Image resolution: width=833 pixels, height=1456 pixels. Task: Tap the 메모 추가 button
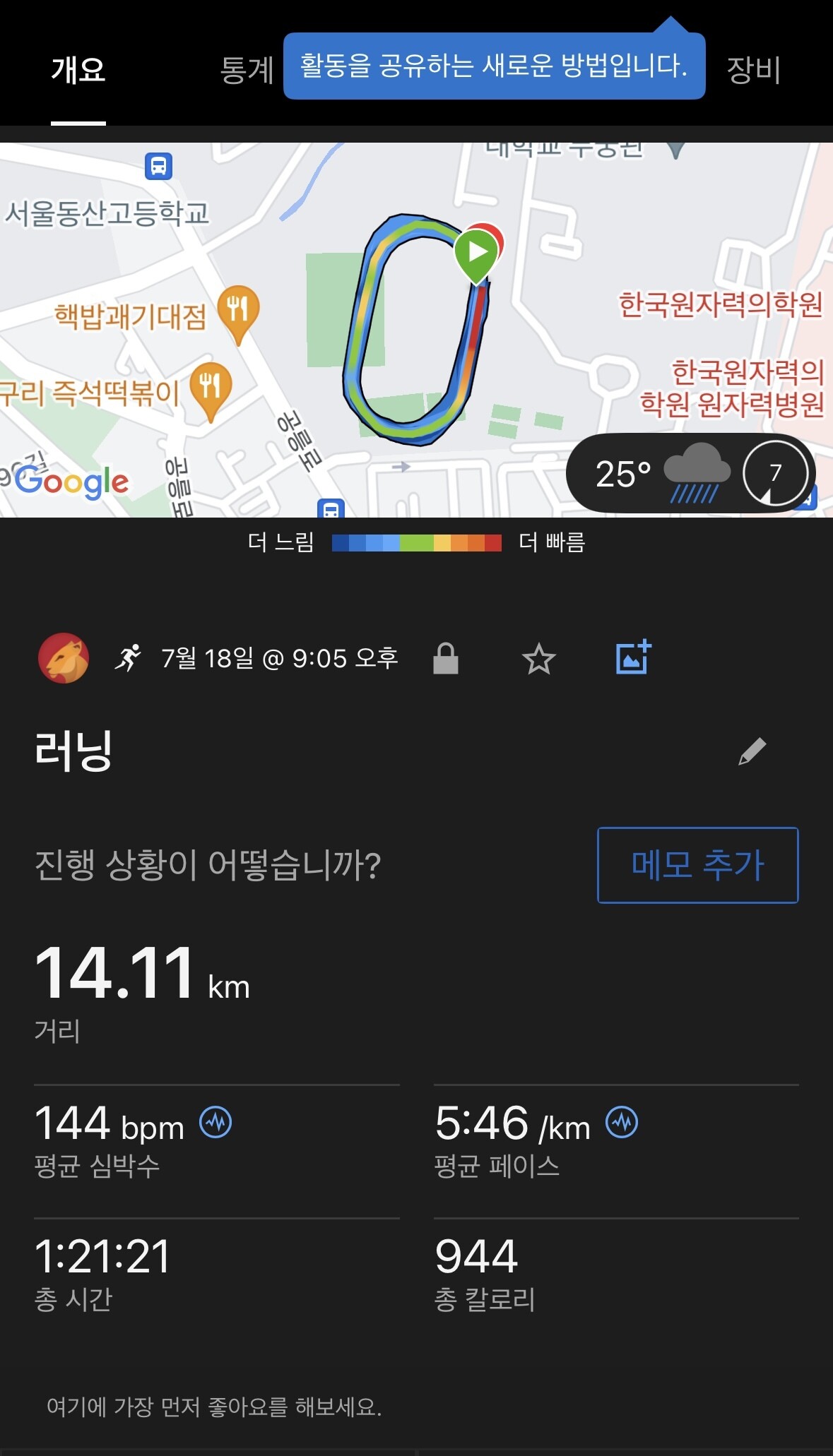point(697,865)
